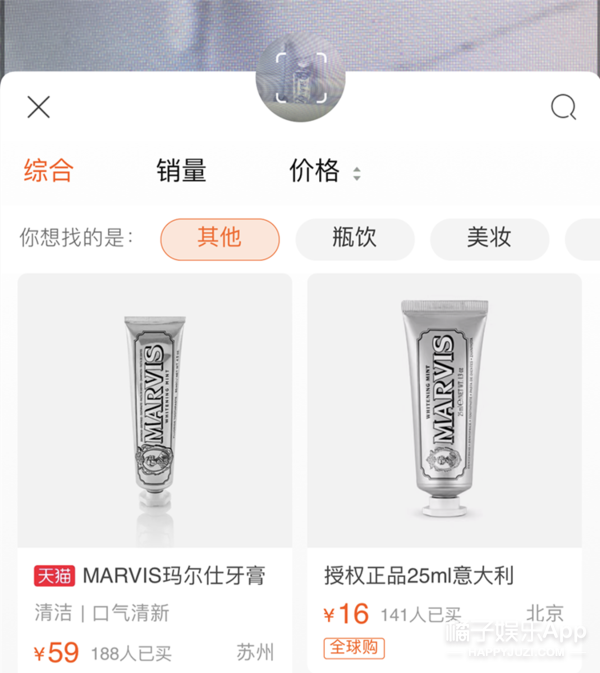600x673 pixels.
Task: Filter by the 瓶饮 chip
Action: click(x=355, y=238)
